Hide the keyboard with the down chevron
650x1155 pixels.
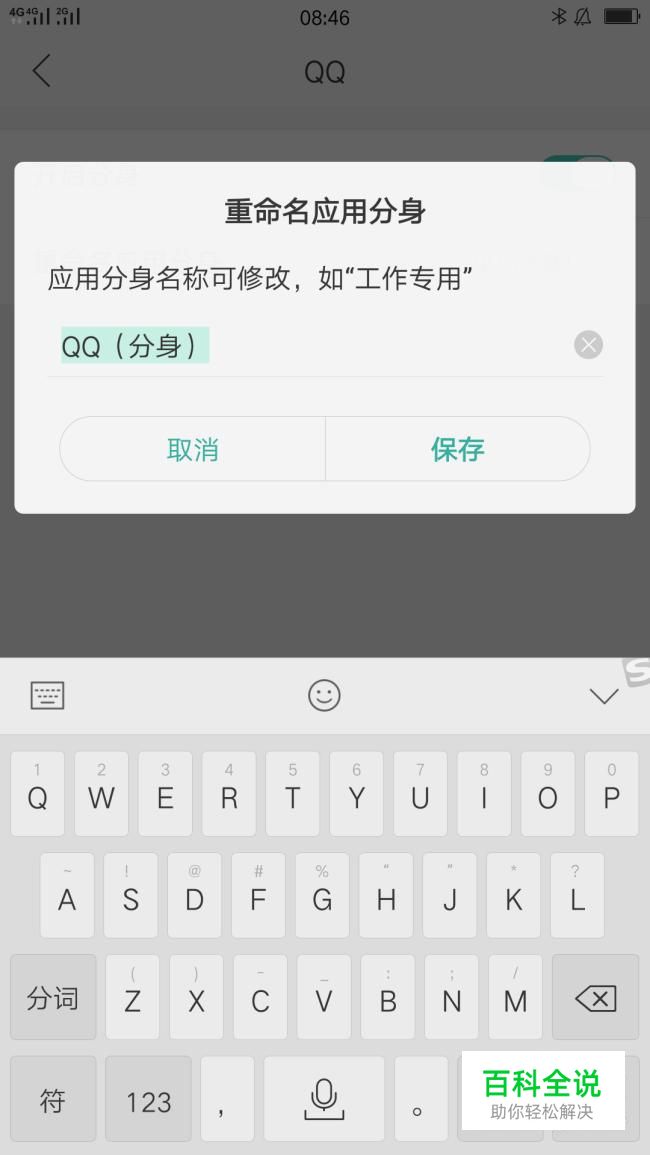pyautogui.click(x=604, y=696)
